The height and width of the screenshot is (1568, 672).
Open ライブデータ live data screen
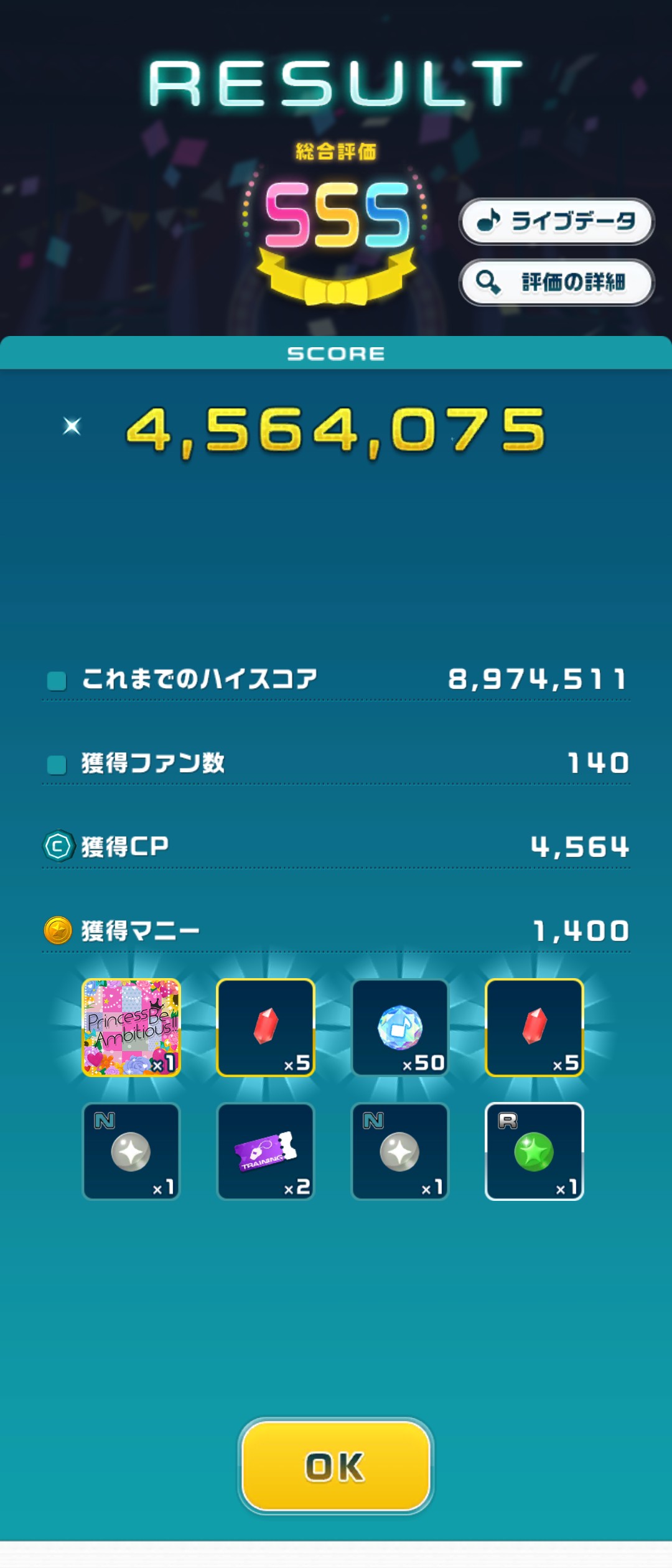[557, 222]
